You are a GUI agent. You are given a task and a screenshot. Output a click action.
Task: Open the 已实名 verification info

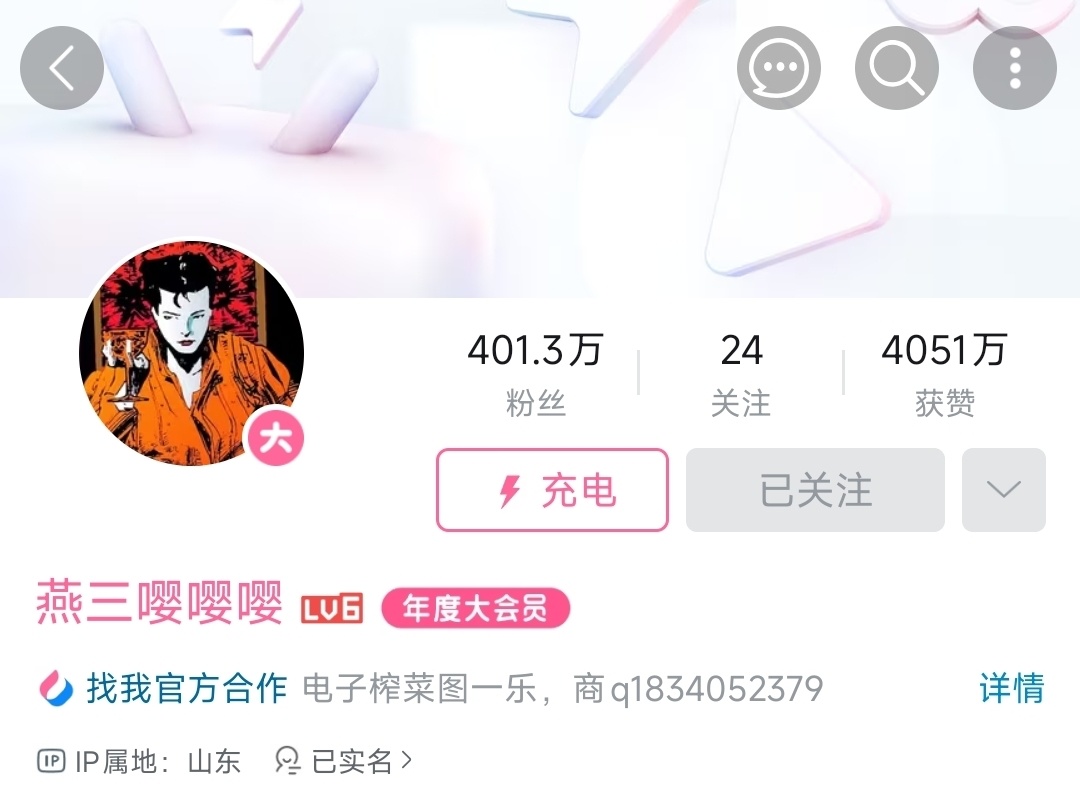[343, 761]
